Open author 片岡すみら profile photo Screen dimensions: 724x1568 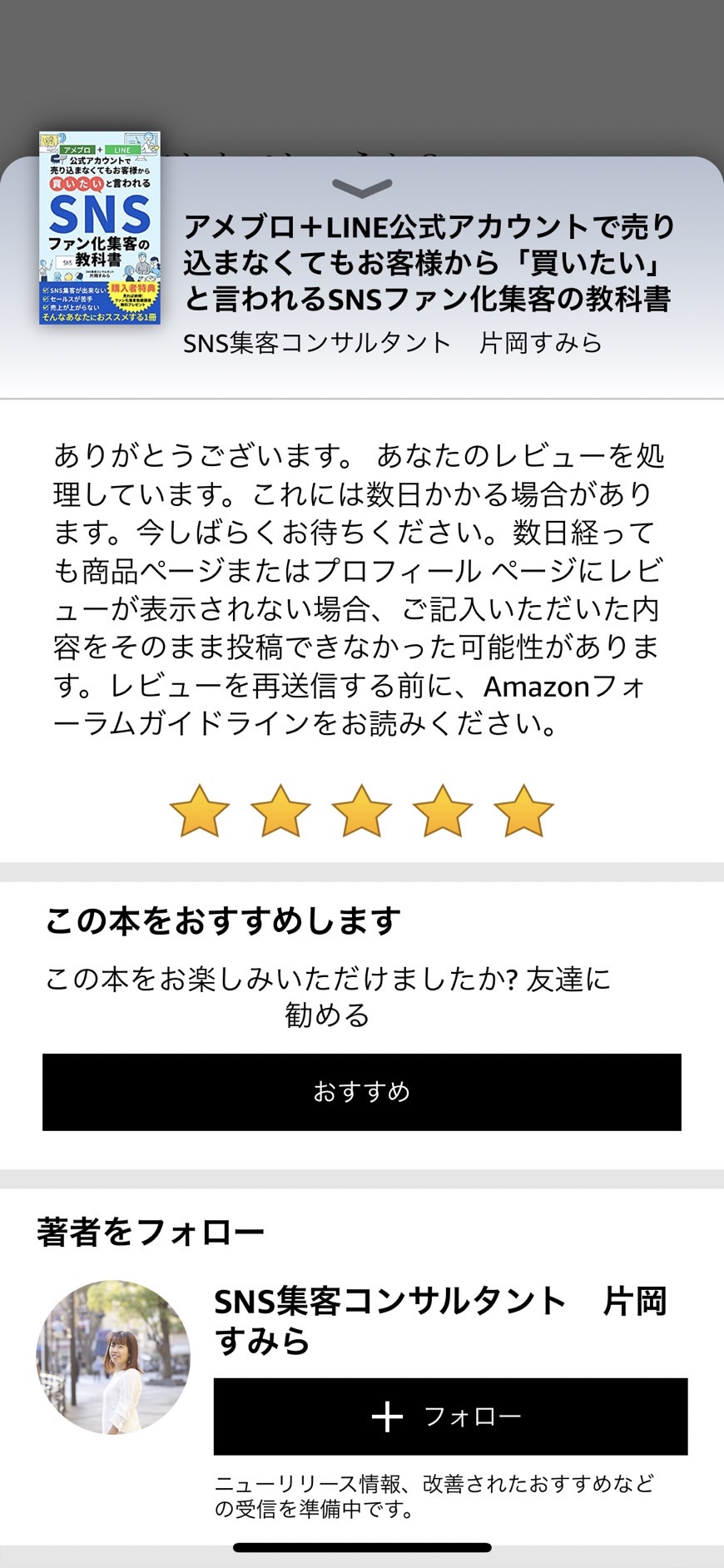113,1357
